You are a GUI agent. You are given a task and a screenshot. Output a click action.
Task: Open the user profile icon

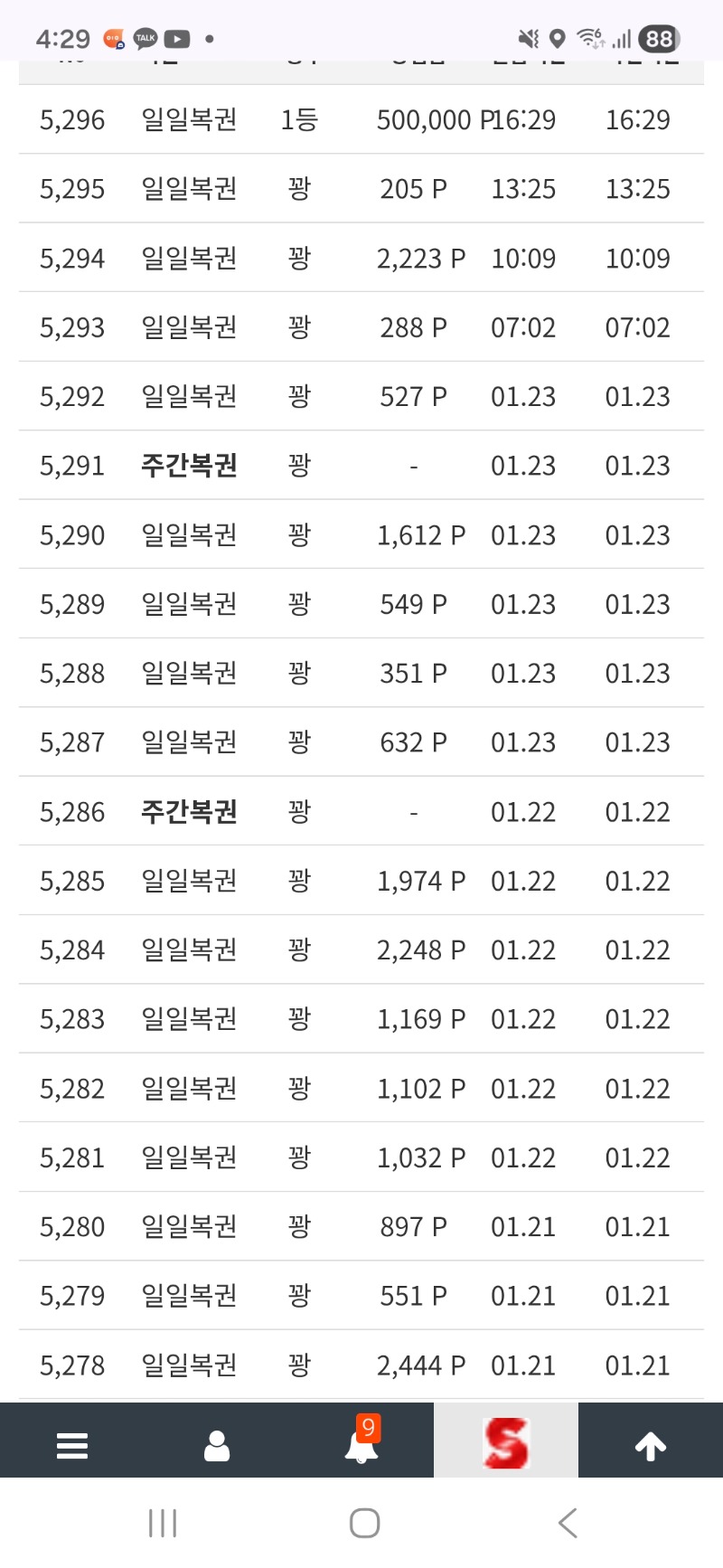pyautogui.click(x=217, y=1445)
